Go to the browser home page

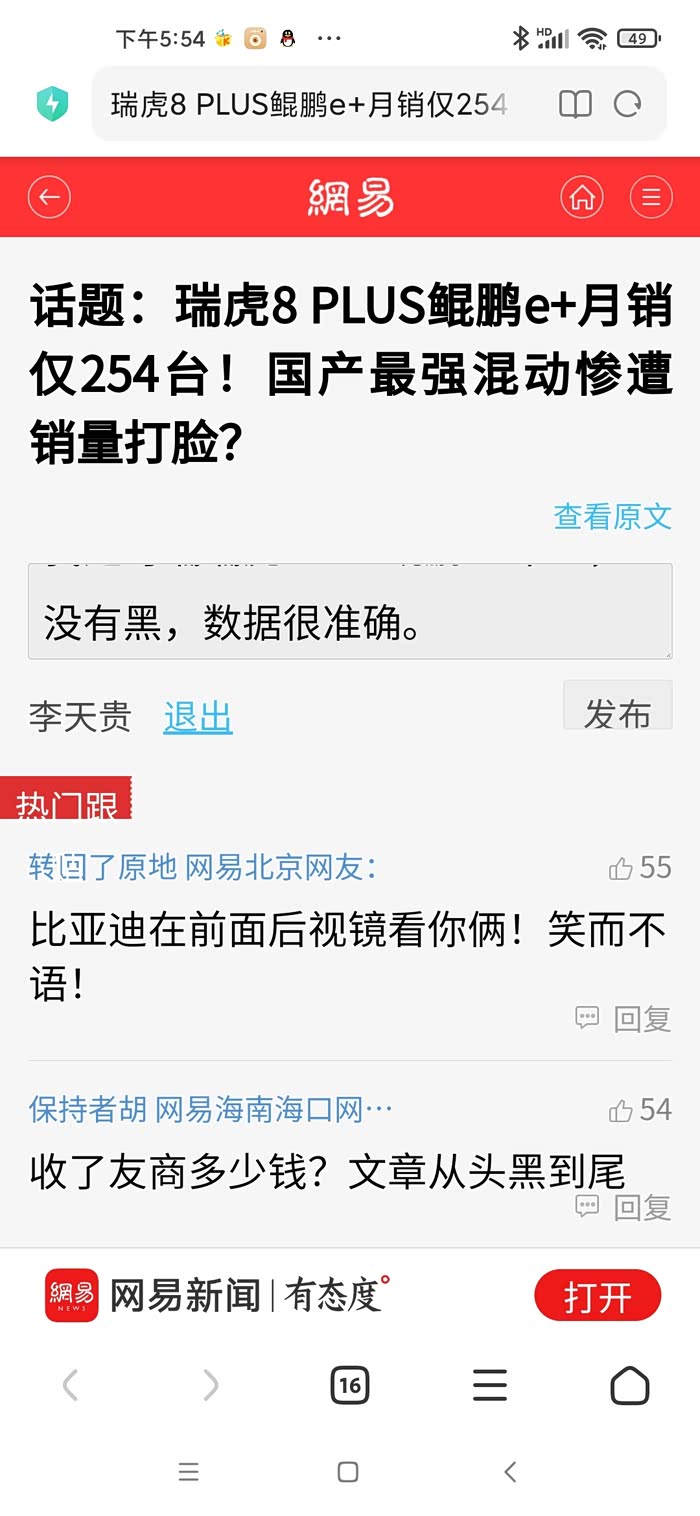click(x=630, y=1385)
